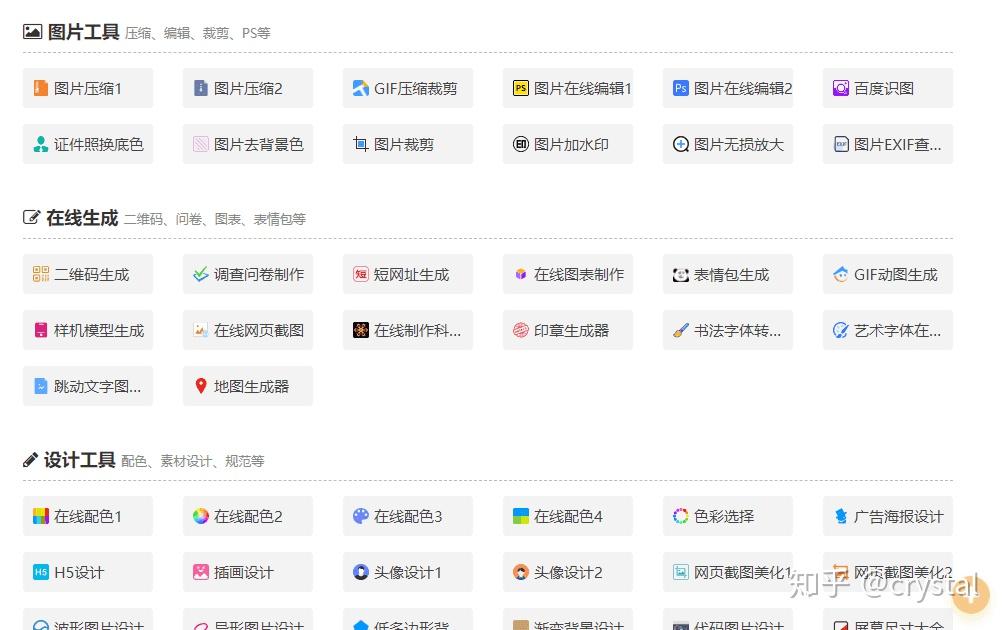Viewport: 1005px width, 630px height.
Task: Select GIF压缩裁剪
Action: pyautogui.click(x=408, y=88)
